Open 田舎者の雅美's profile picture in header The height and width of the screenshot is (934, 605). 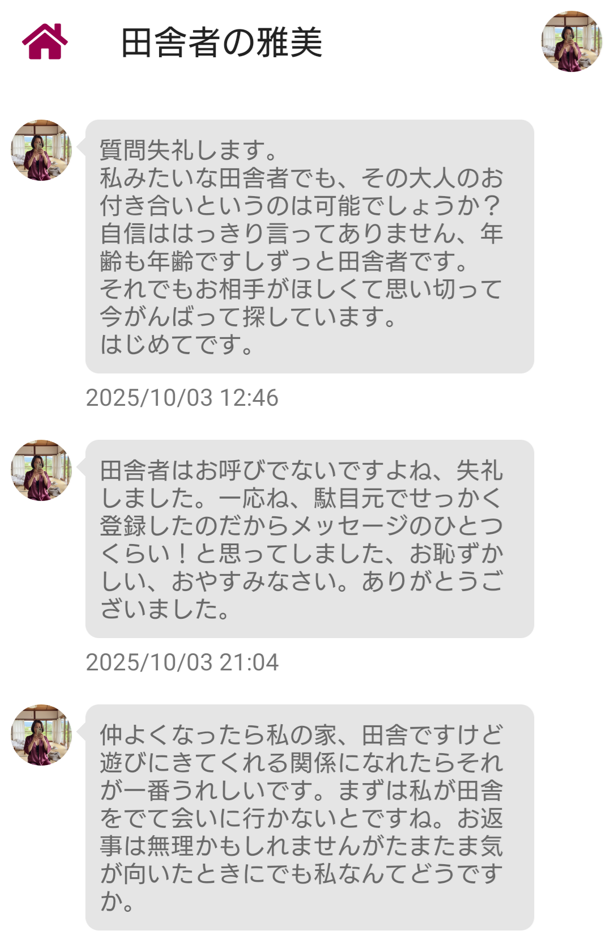[571, 41]
